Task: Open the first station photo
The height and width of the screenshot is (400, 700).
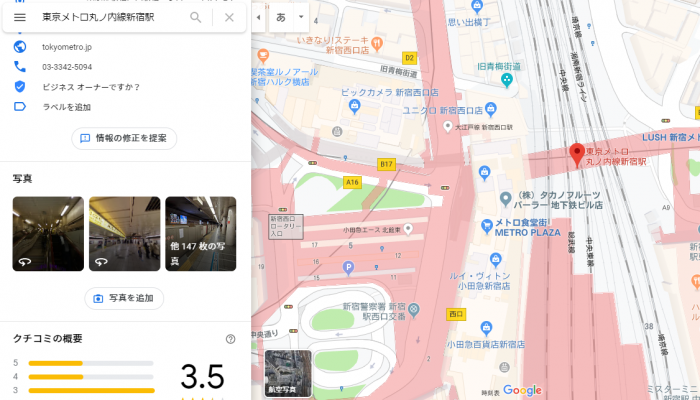Action: click(48, 233)
